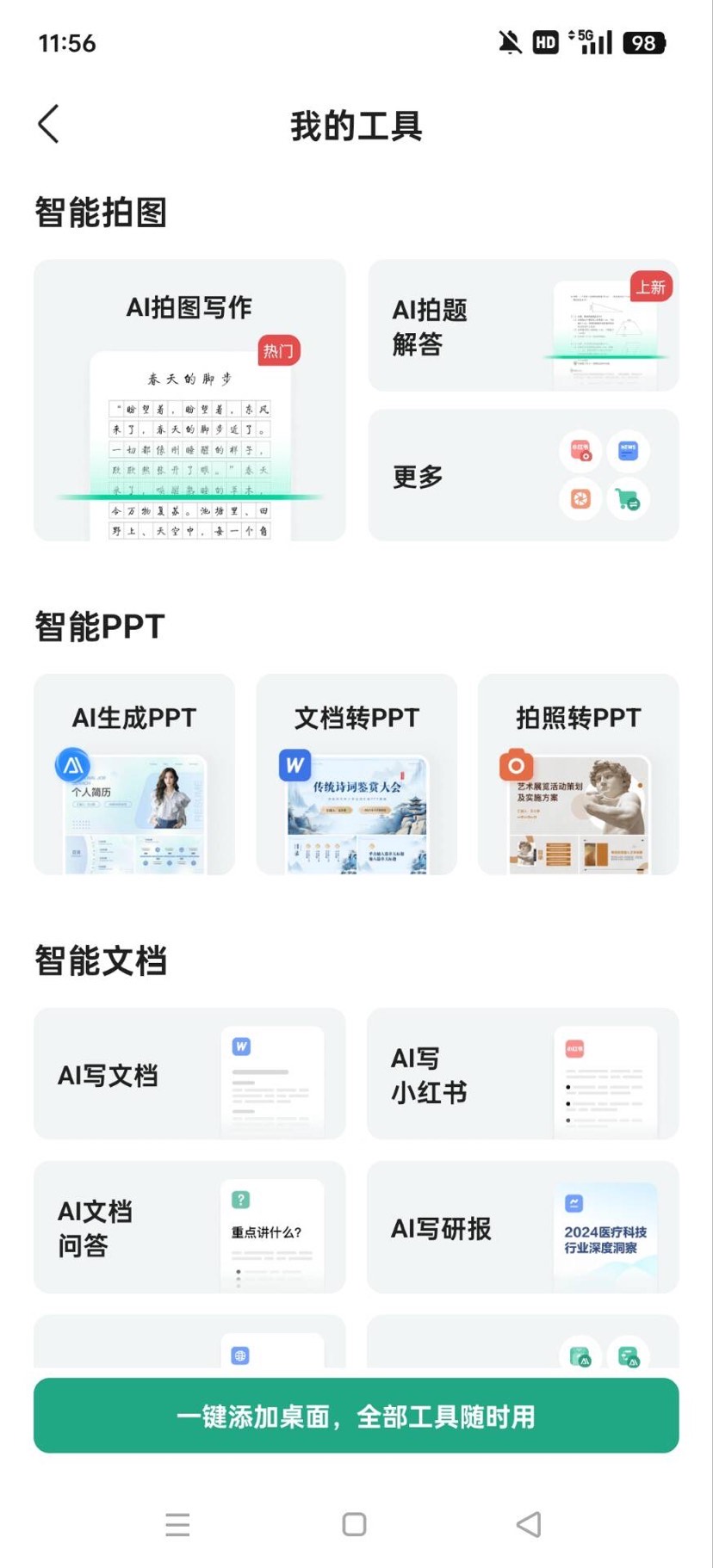Tap the green shopping cart icon in 更多
The height and width of the screenshot is (1568, 713).
tap(628, 499)
